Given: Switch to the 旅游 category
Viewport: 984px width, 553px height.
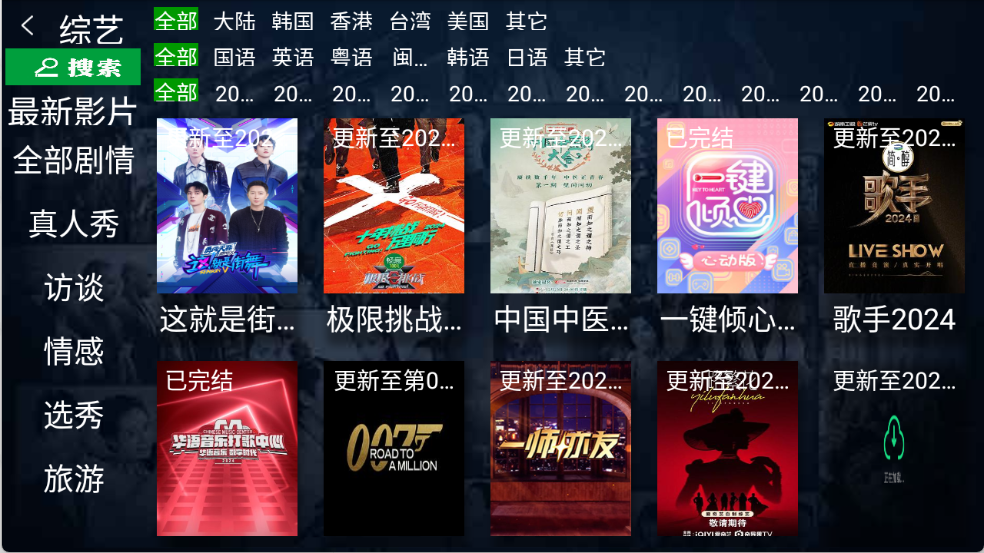Looking at the screenshot, I should point(73,478).
